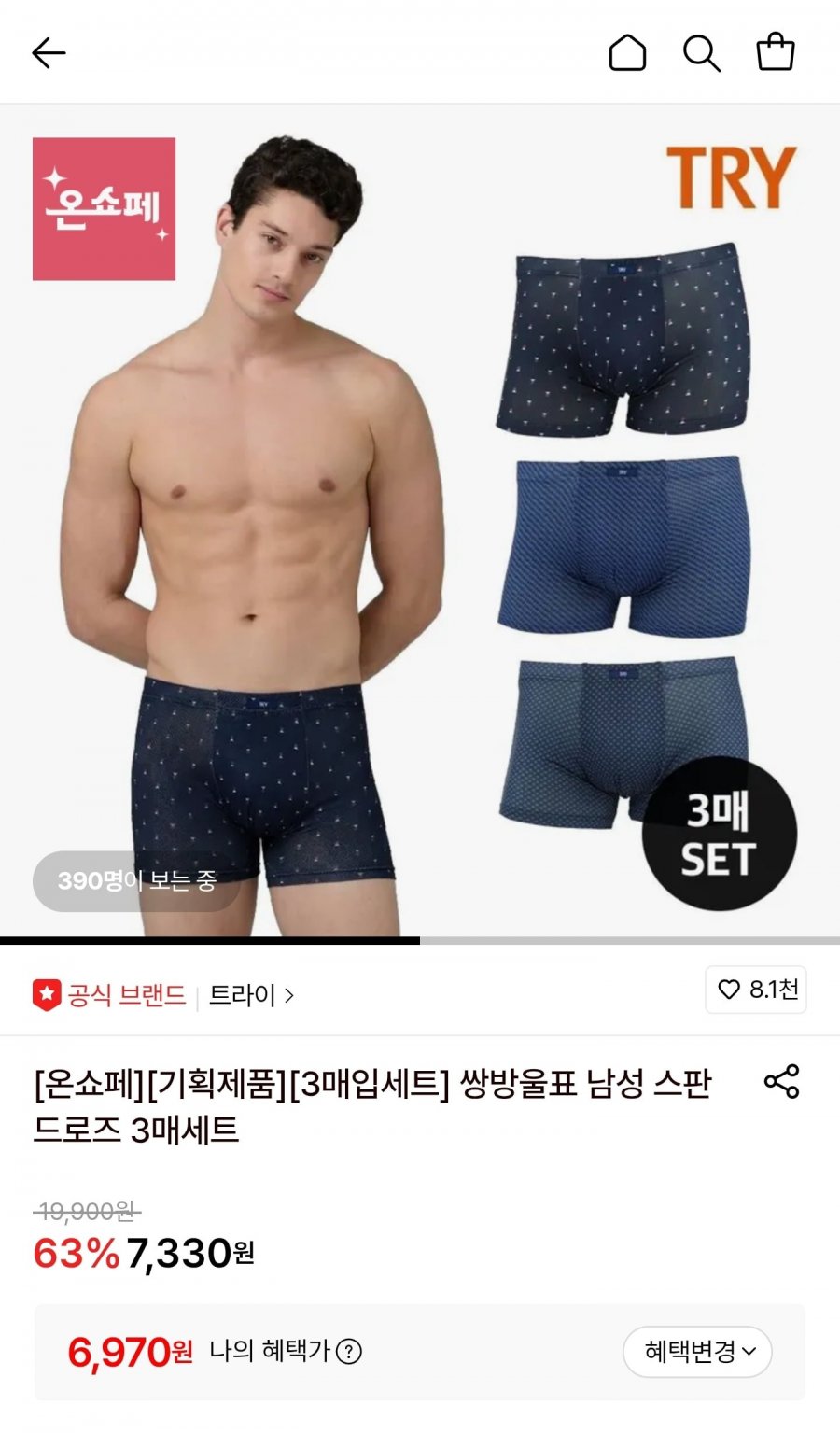Open the main product image
The width and height of the screenshot is (840, 1433).
420,523
